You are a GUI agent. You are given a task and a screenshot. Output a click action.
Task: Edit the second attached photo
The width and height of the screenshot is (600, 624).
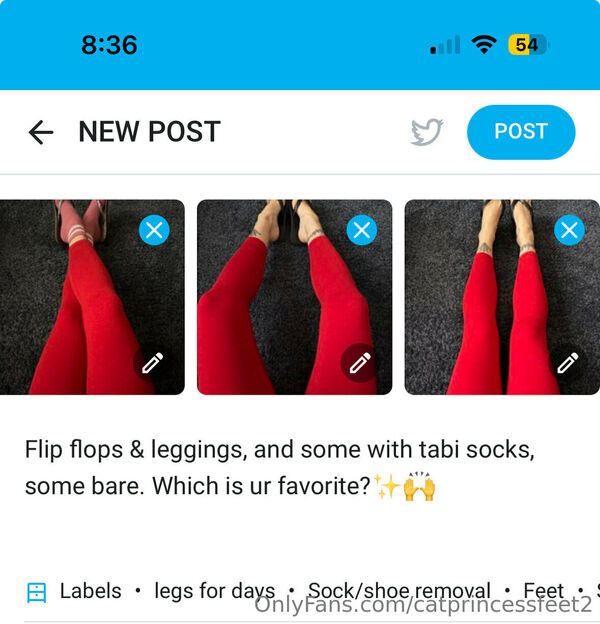tap(360, 363)
